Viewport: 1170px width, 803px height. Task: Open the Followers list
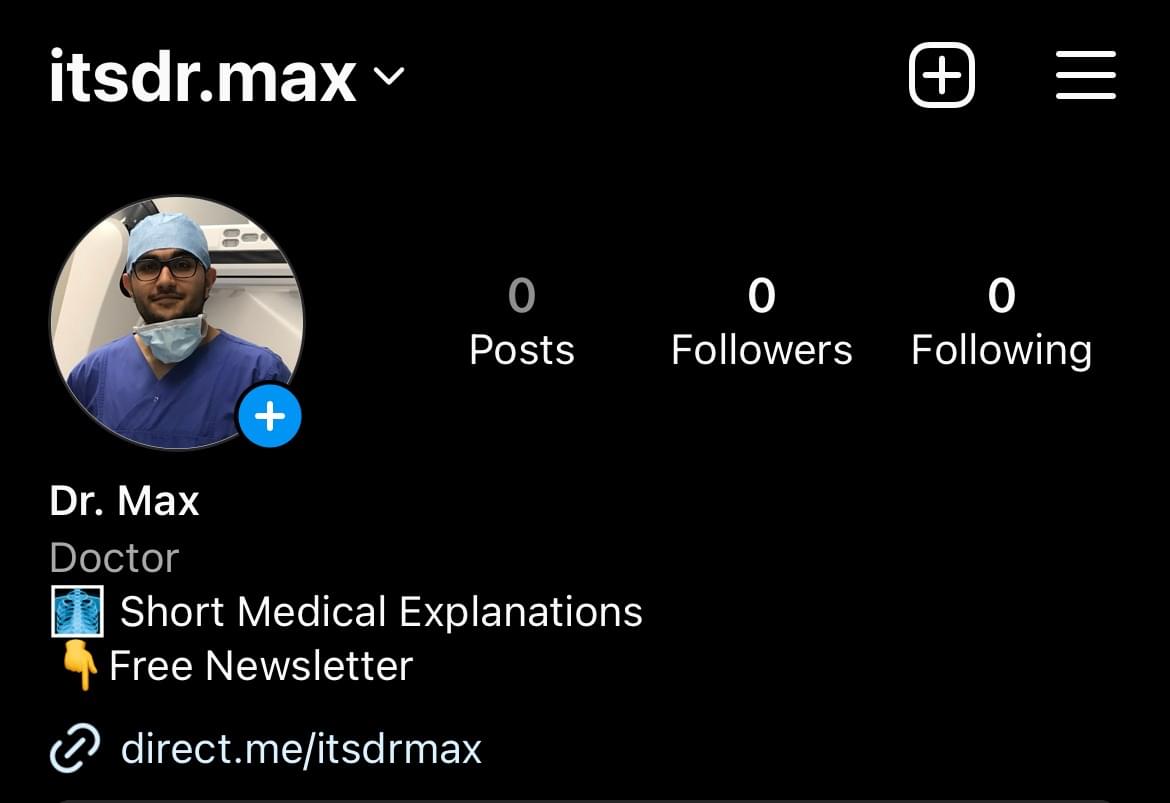761,322
